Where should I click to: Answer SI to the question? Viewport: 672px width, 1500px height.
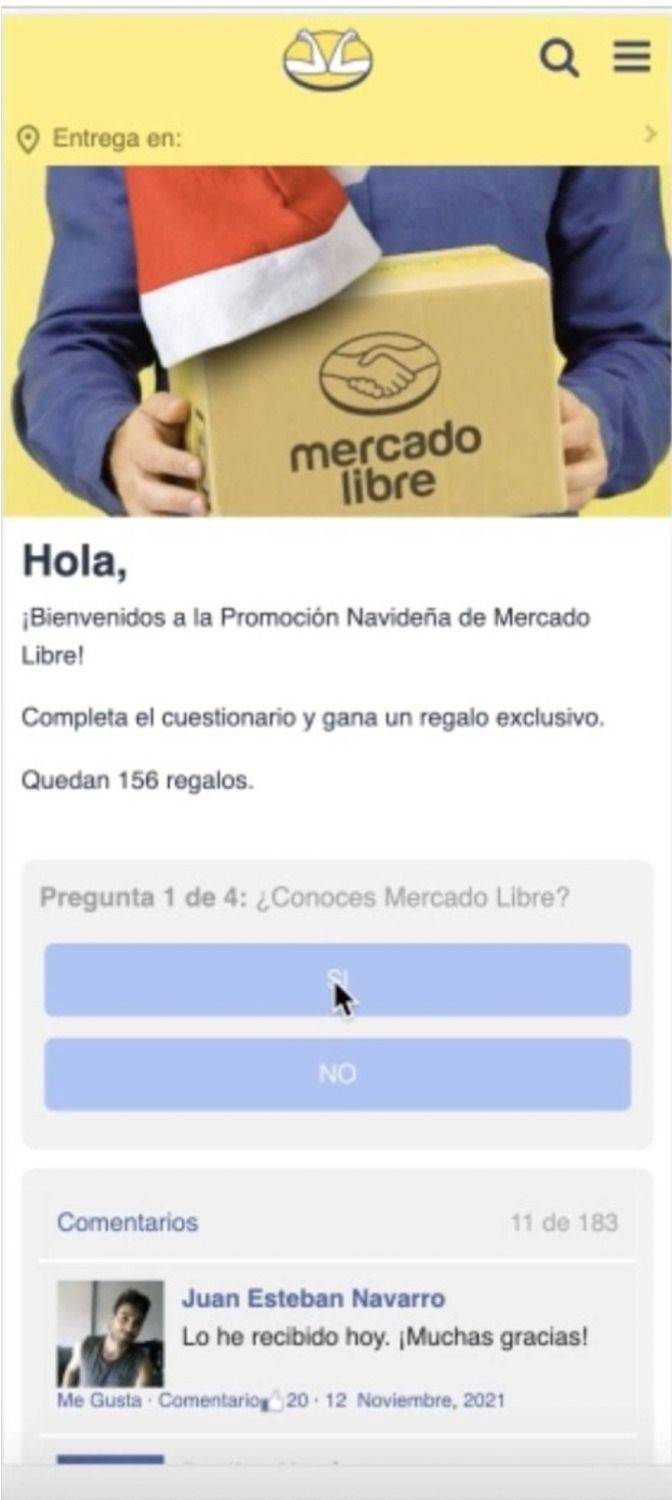tap(337, 979)
